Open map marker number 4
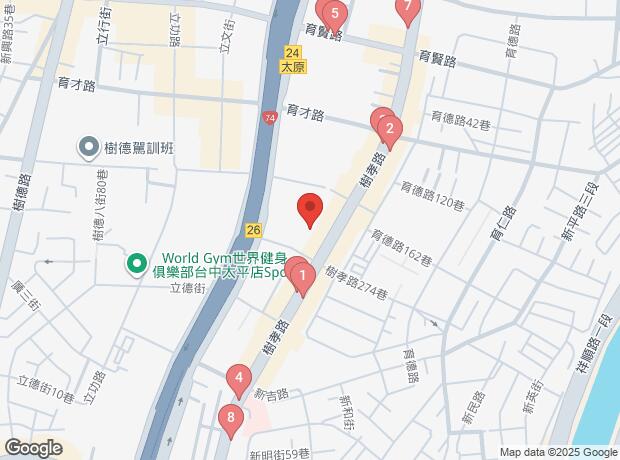Screen dimensions: 620x460 tap(238, 379)
